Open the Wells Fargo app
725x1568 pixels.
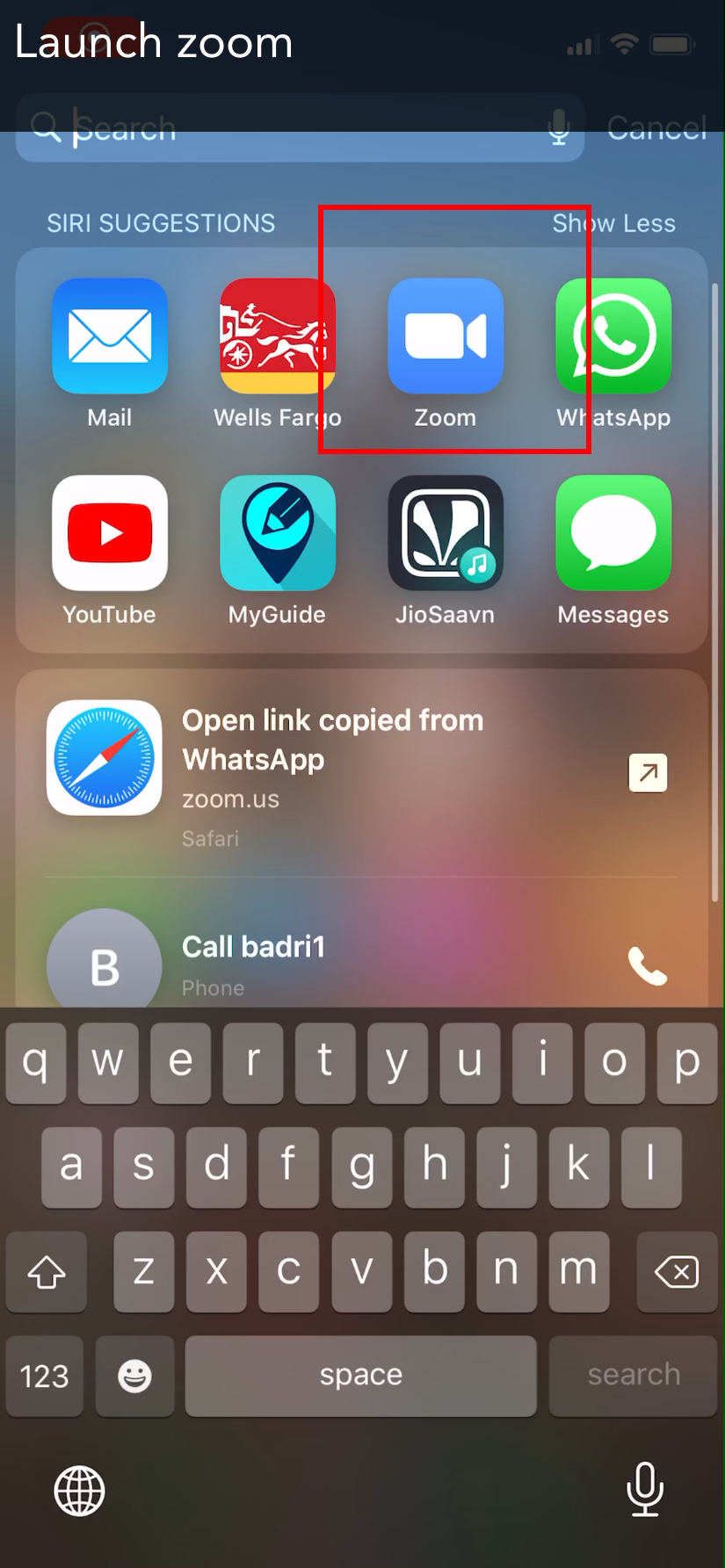point(278,336)
